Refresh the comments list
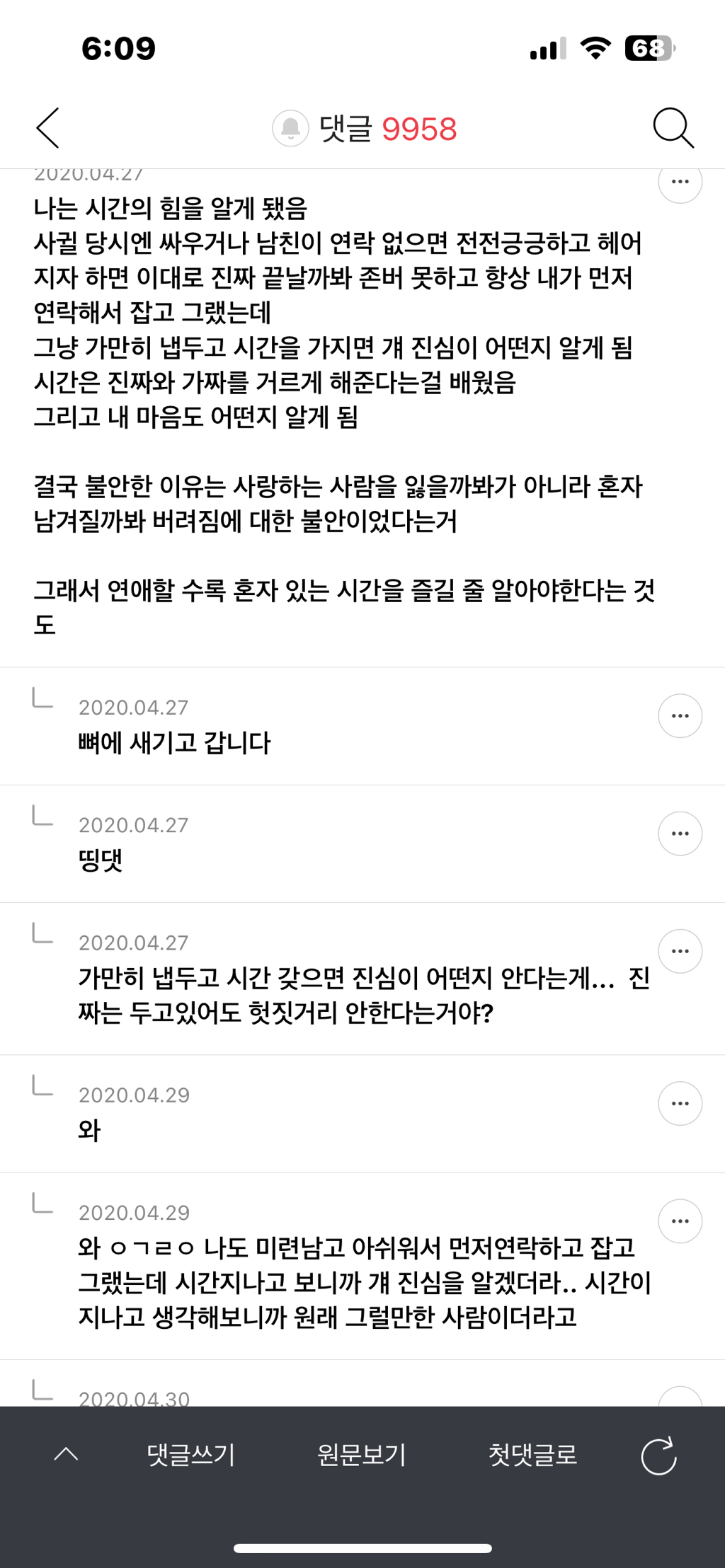Screen dimensions: 725x1568 coord(658,1456)
